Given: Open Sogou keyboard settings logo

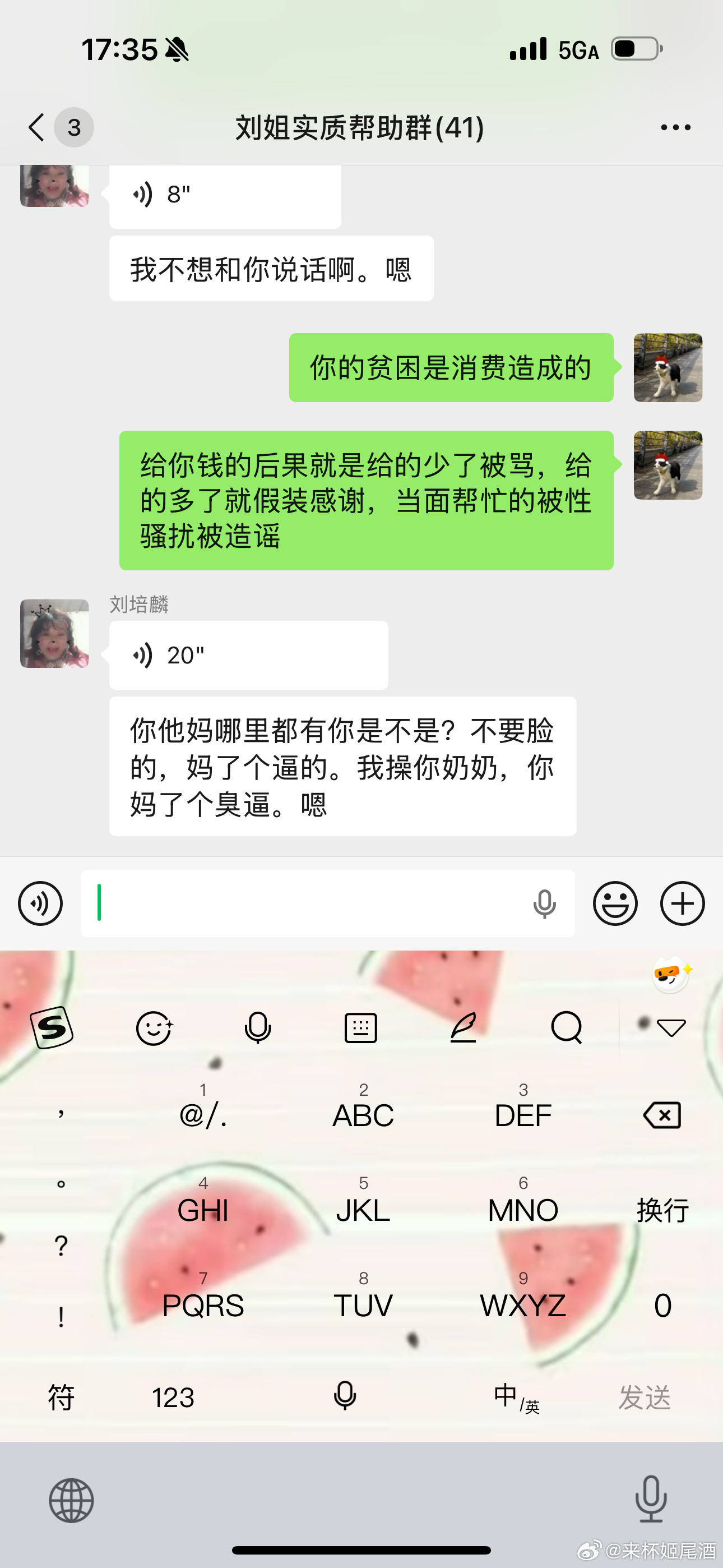Looking at the screenshot, I should click(52, 1028).
